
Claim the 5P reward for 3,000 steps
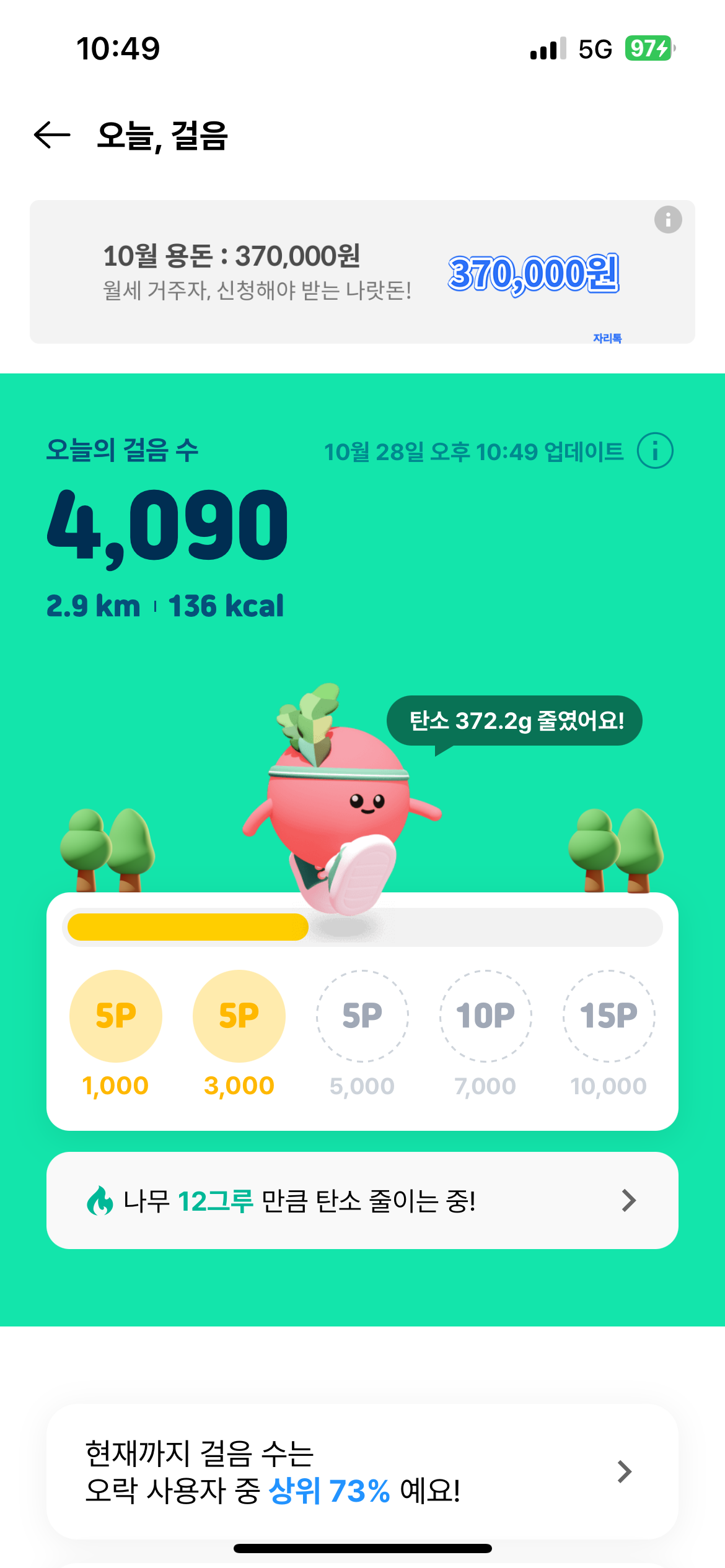(x=239, y=1016)
